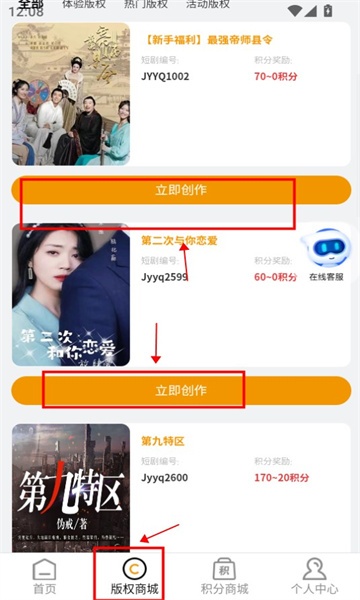Viewport: 360px width, 600px height.
Task: Tap 立即创作 under 最强帝师县令
Action: click(x=181, y=190)
